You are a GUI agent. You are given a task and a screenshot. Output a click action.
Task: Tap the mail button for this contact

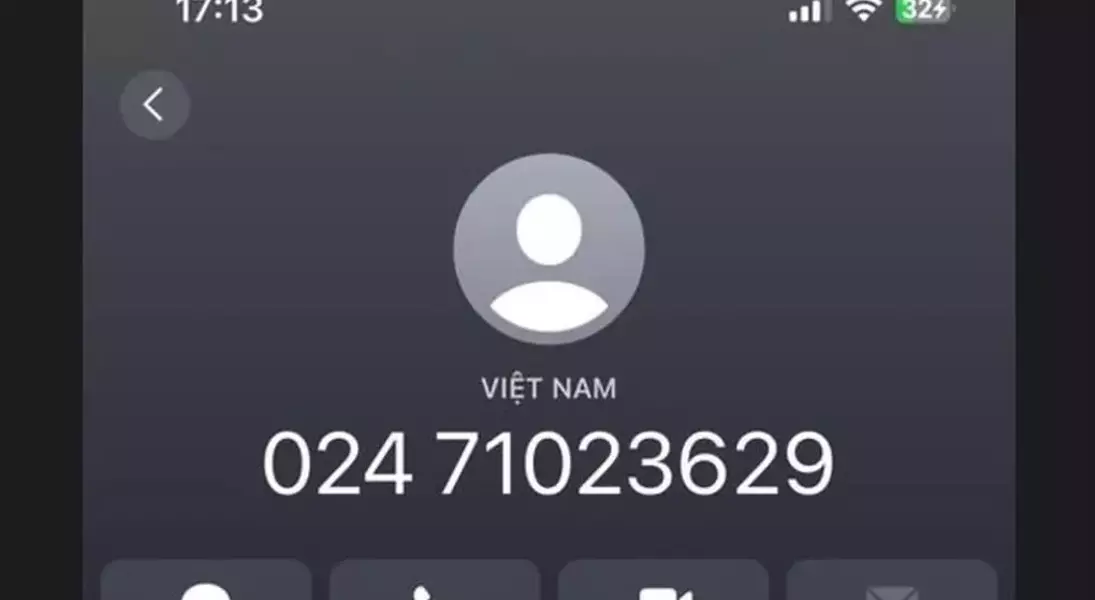(x=891, y=582)
